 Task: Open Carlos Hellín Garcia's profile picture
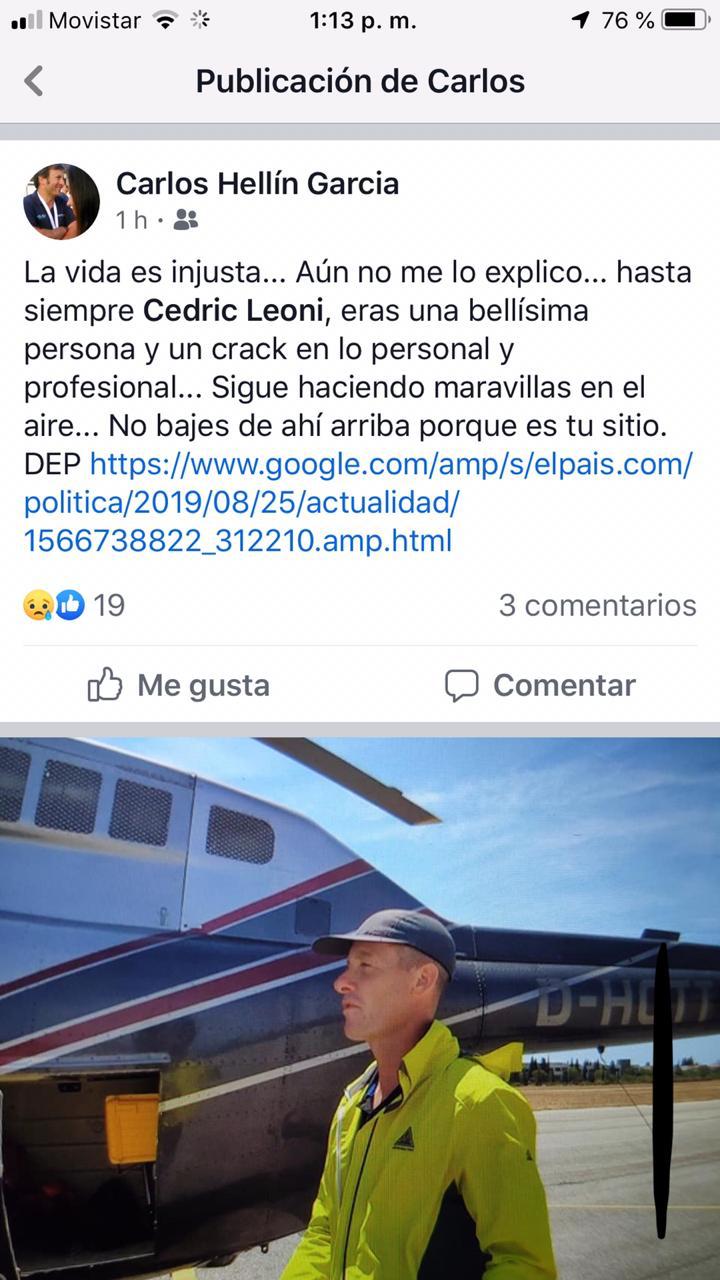point(62,202)
